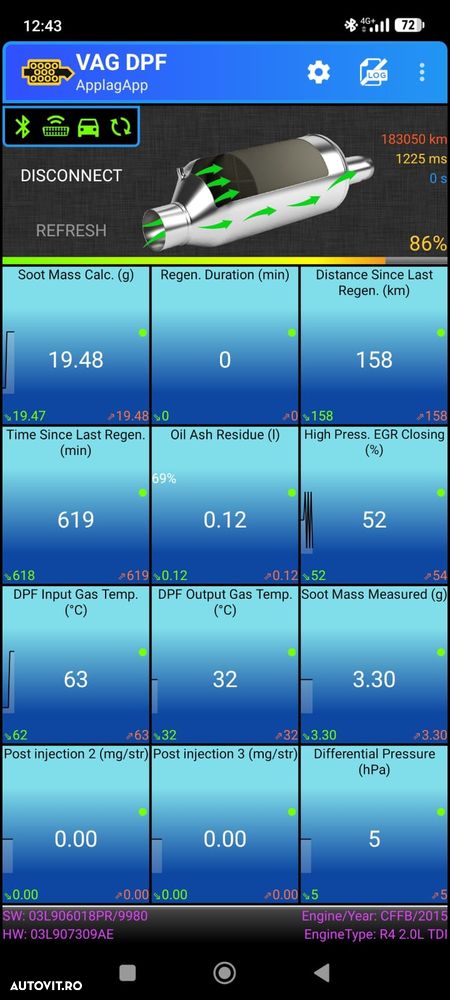Screen dimensions: 450x1000
Task: Tap the DPF Output Gas Temp. tile
Action: point(225,665)
